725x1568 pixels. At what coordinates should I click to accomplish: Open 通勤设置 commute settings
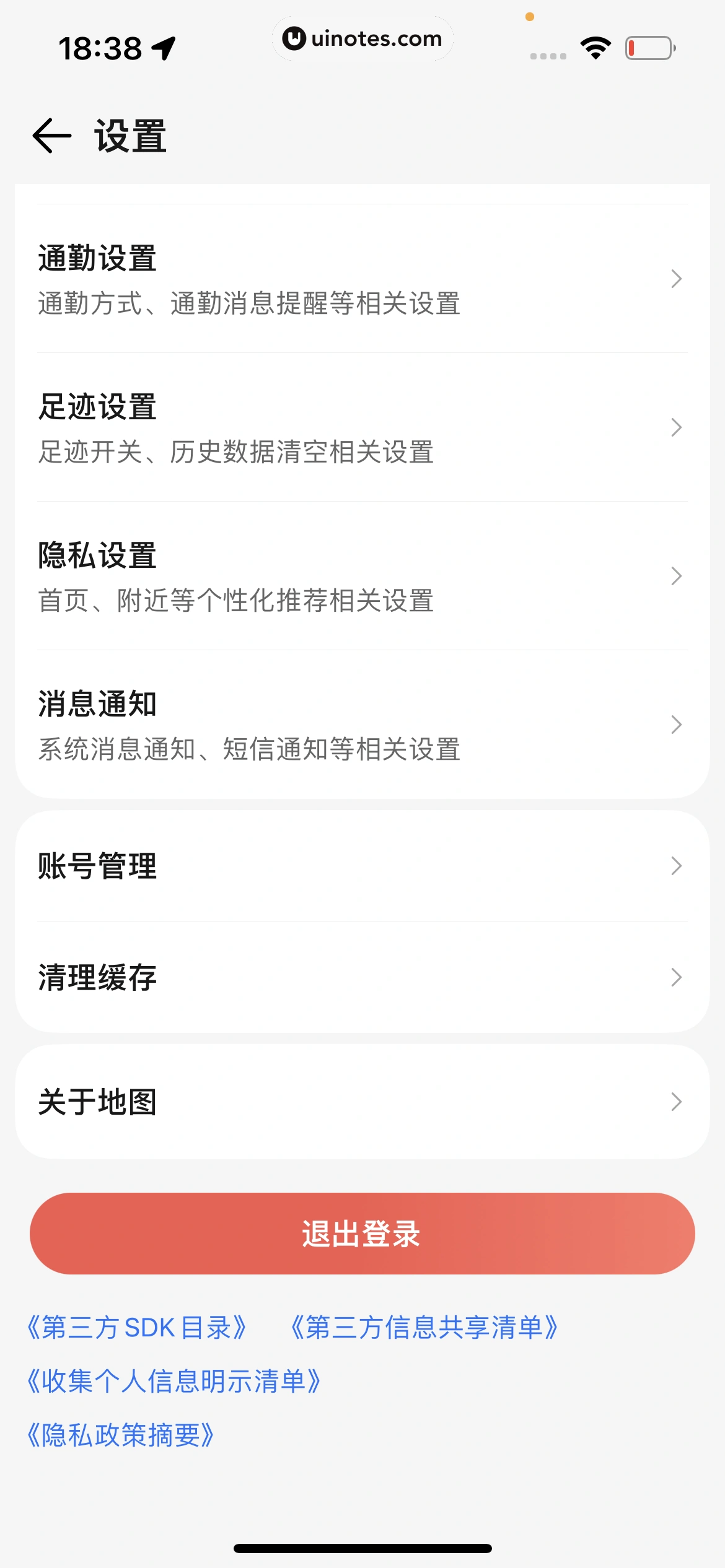coord(362,279)
